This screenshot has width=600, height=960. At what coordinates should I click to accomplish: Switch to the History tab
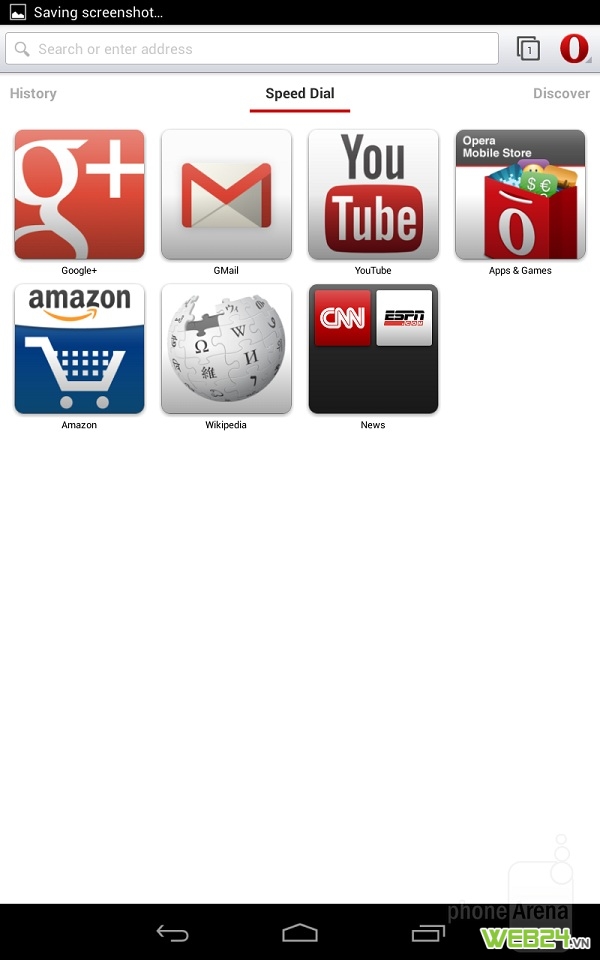[x=33, y=93]
